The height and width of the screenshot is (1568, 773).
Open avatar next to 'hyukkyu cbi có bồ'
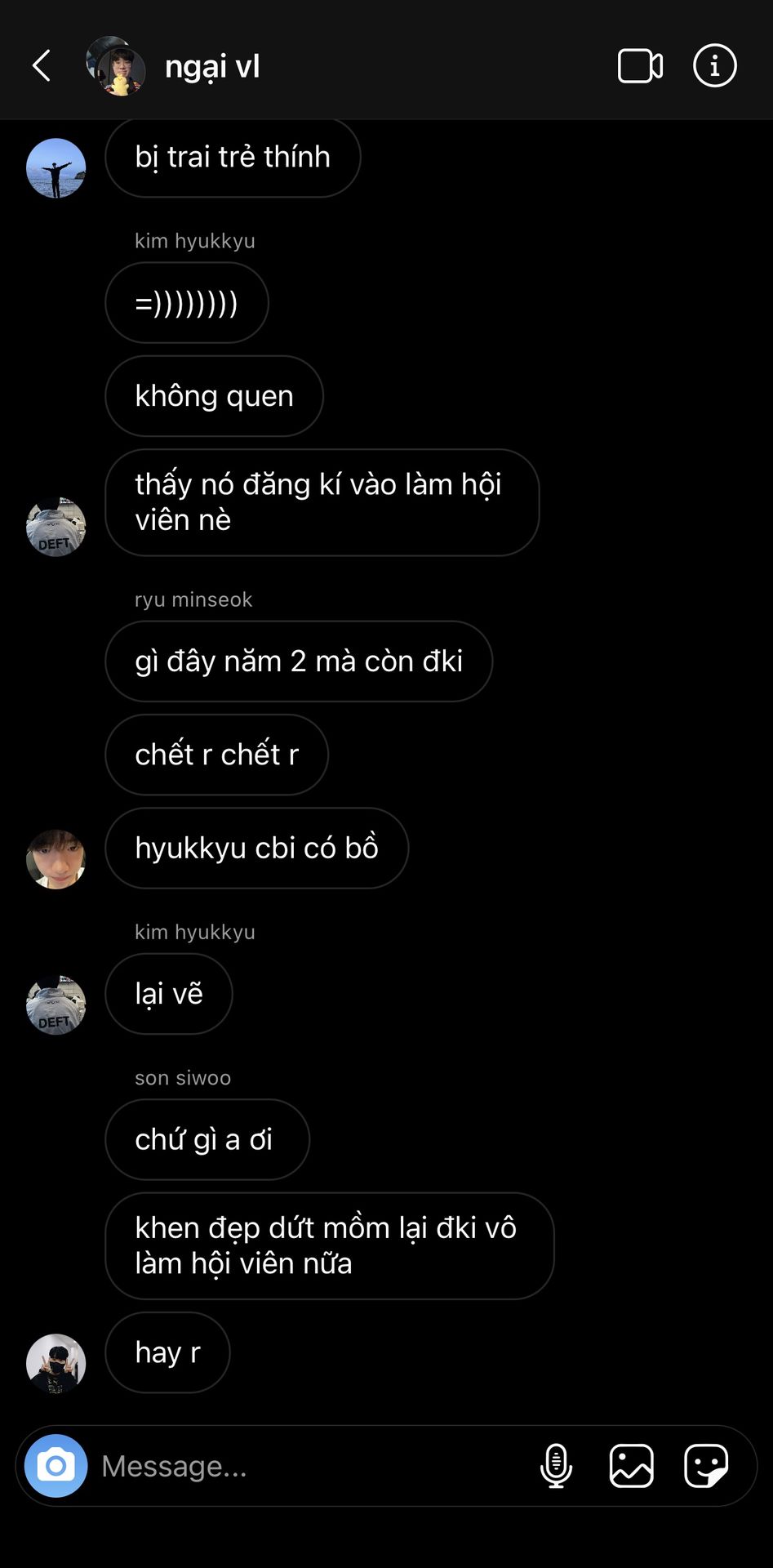coord(56,859)
